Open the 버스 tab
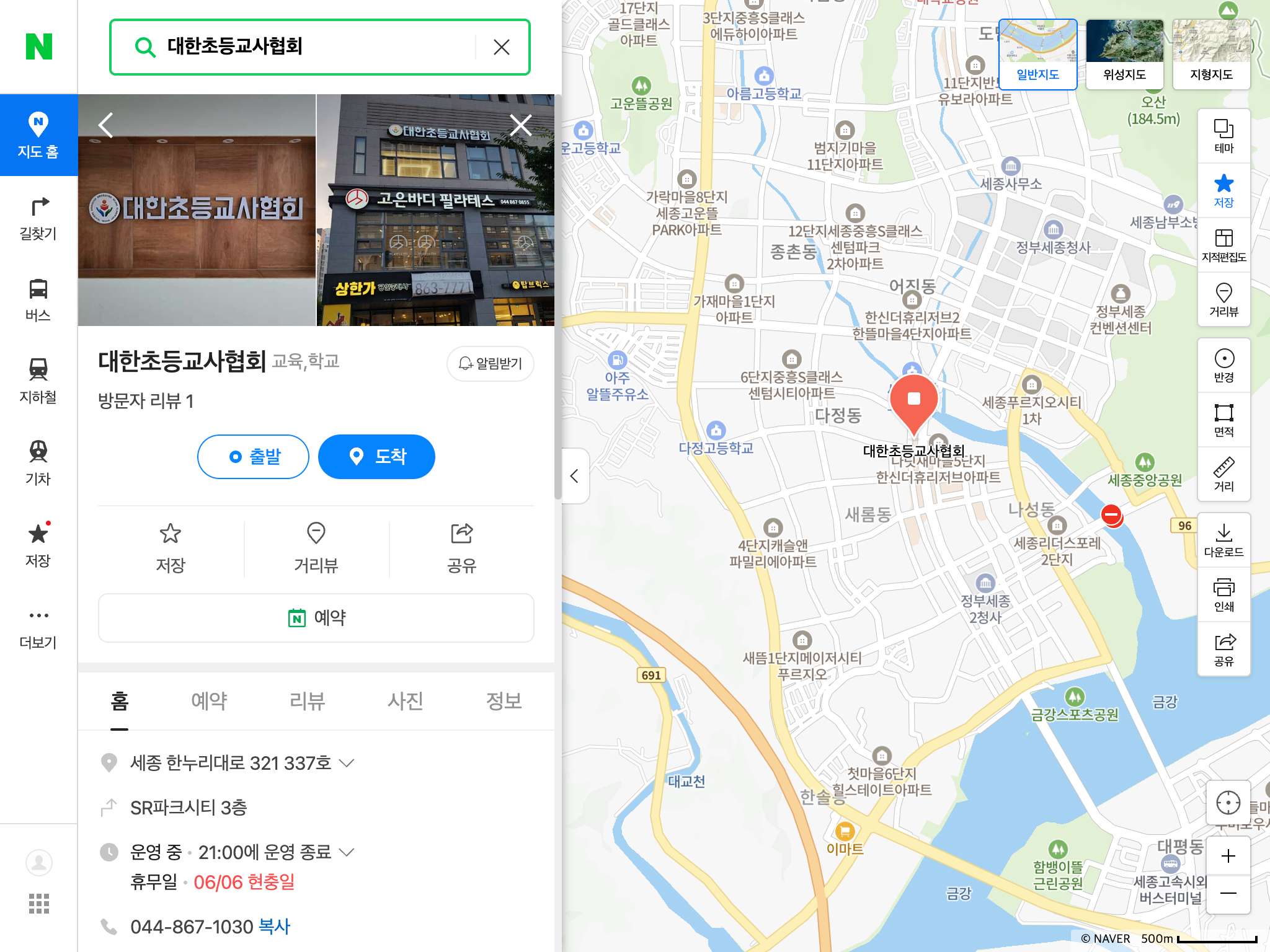This screenshot has width=1270, height=952. click(38, 300)
